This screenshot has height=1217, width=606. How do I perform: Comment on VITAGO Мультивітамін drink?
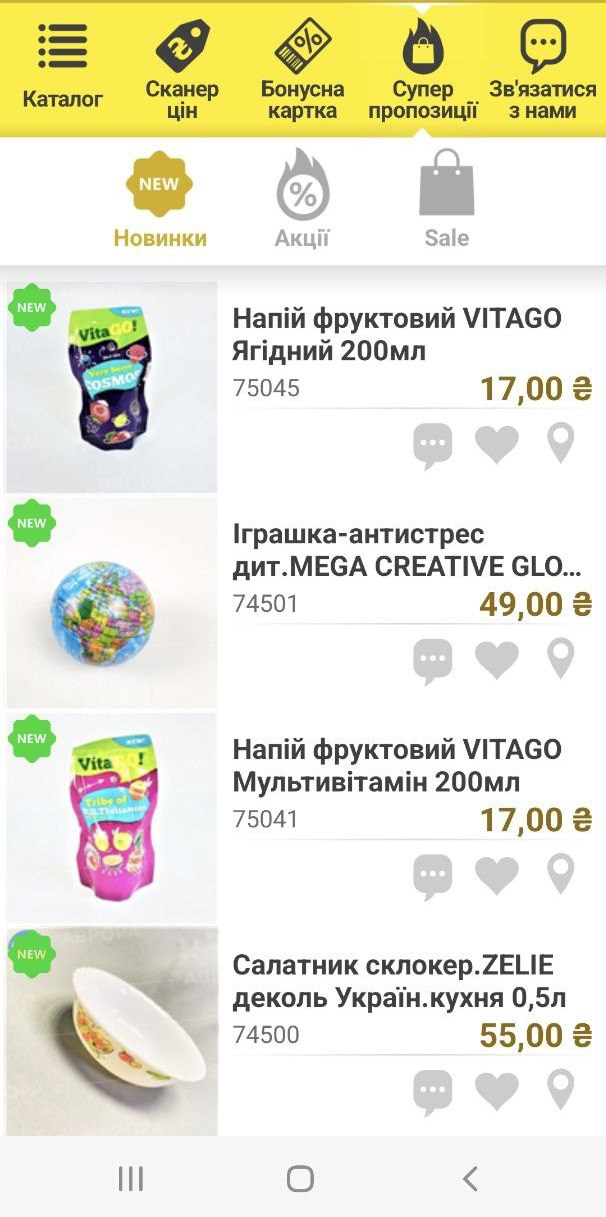433,876
